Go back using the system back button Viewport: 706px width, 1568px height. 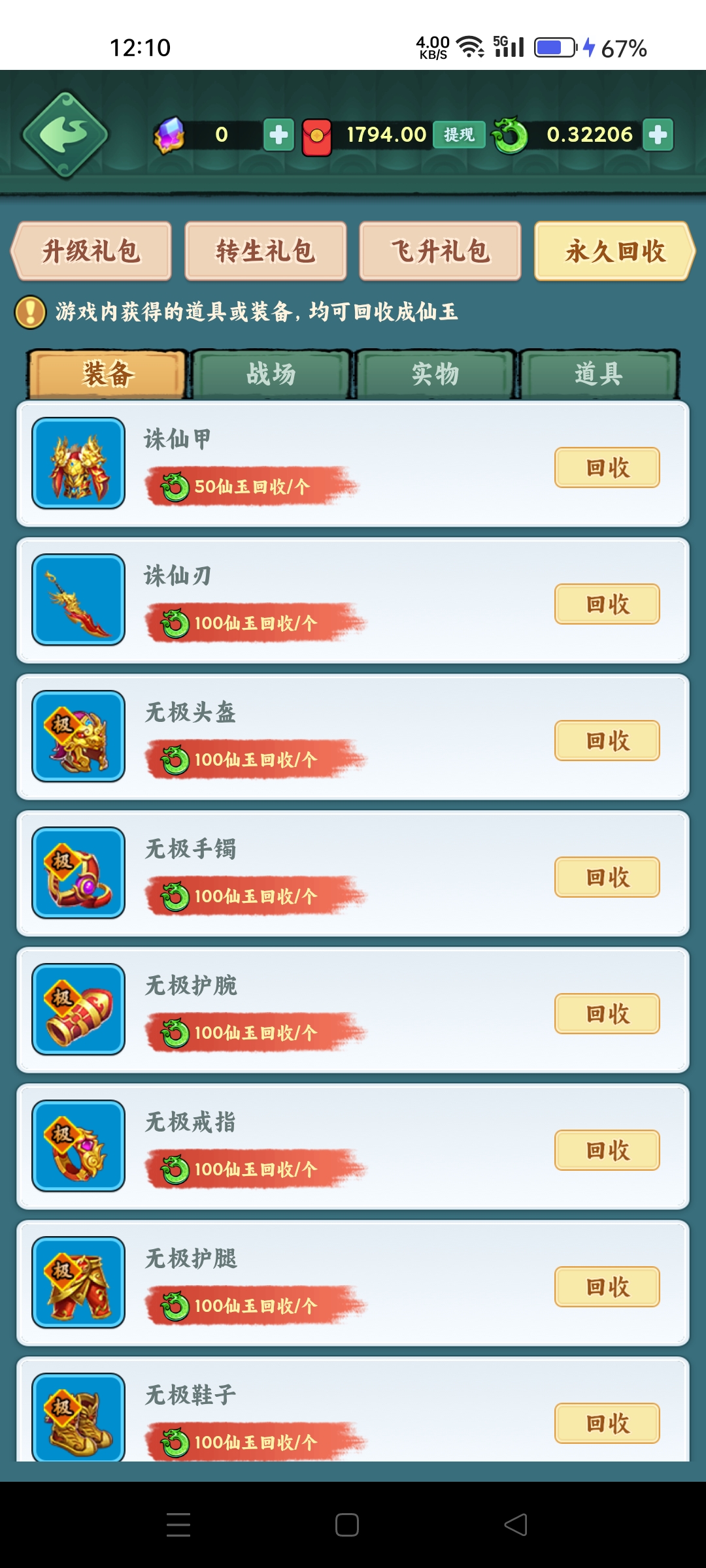coord(516,1525)
